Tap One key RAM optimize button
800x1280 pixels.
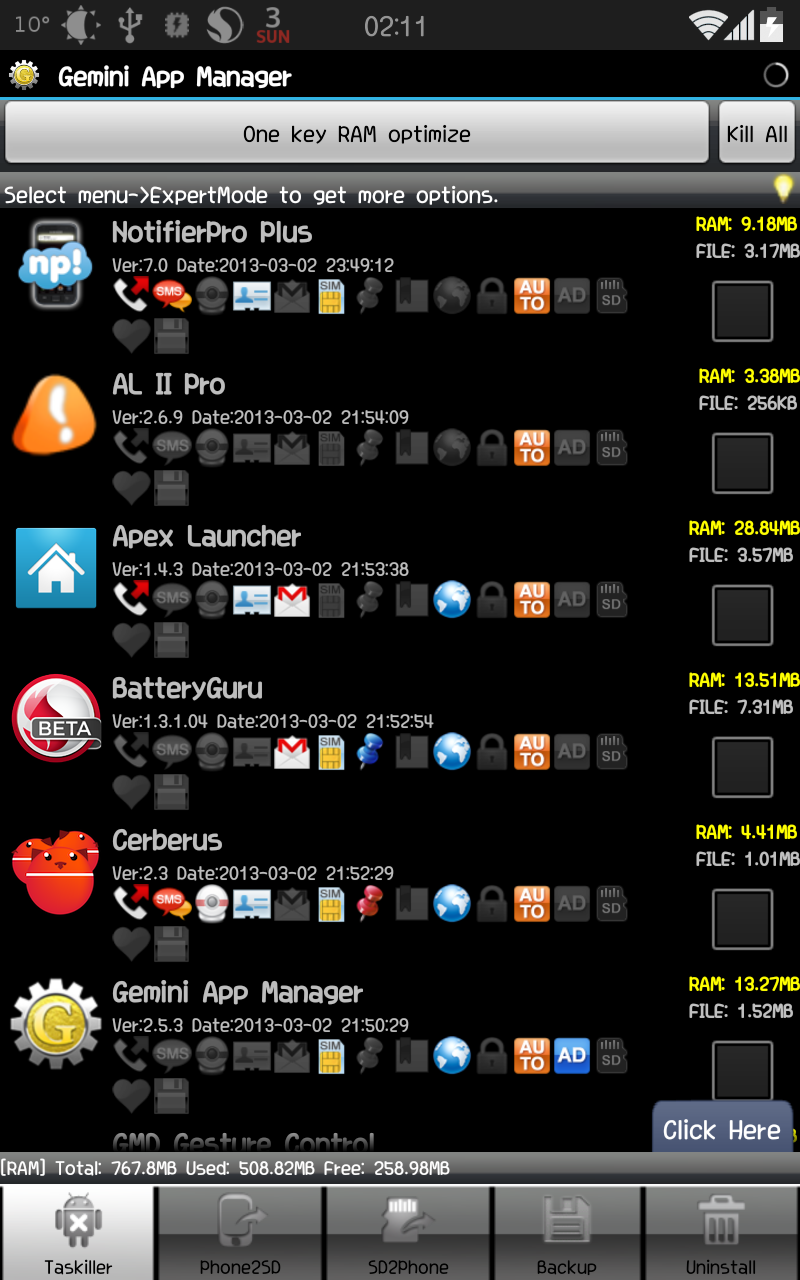tap(356, 133)
